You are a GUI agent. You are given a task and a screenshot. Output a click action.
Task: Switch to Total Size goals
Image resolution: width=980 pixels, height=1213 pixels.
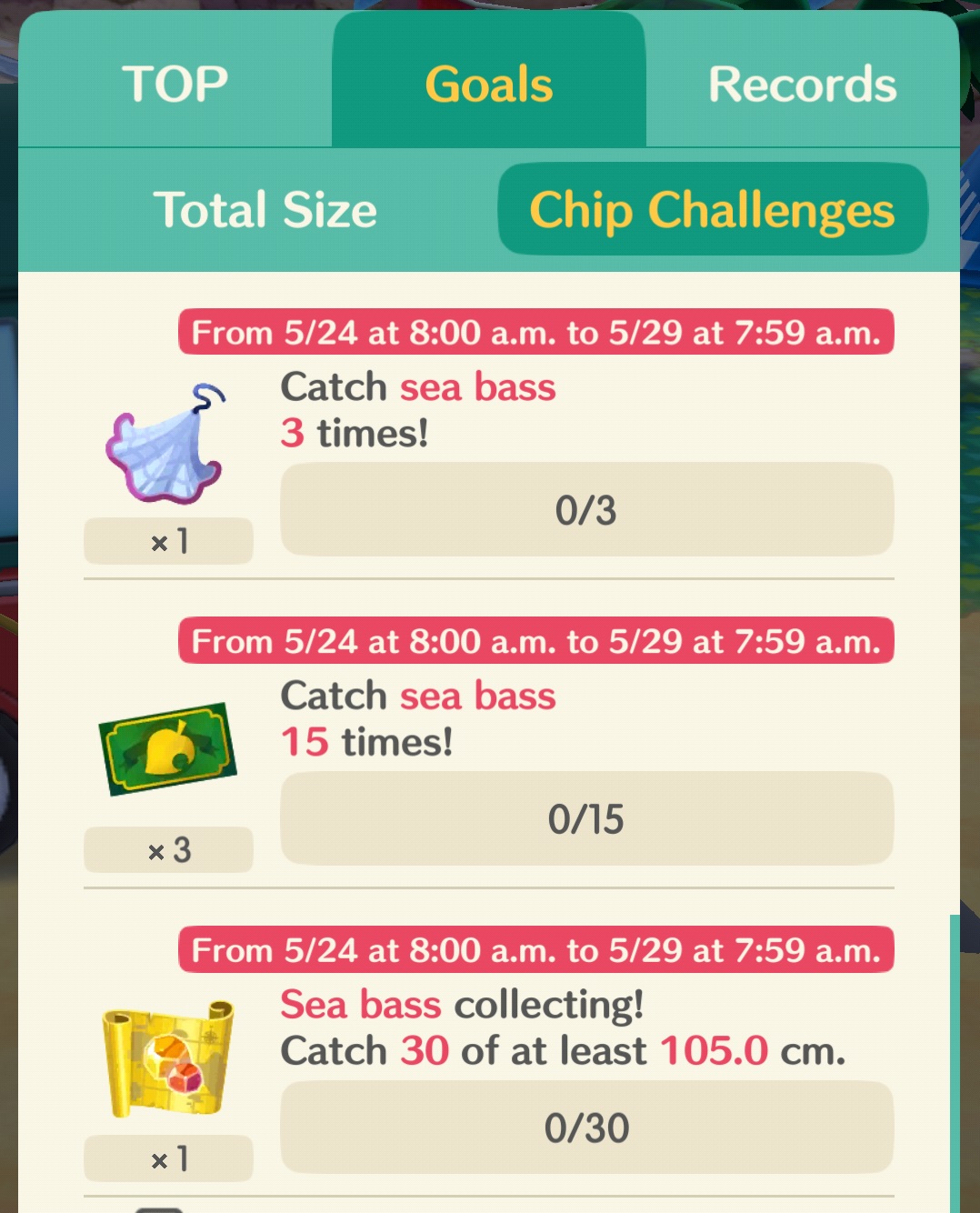pyautogui.click(x=265, y=210)
